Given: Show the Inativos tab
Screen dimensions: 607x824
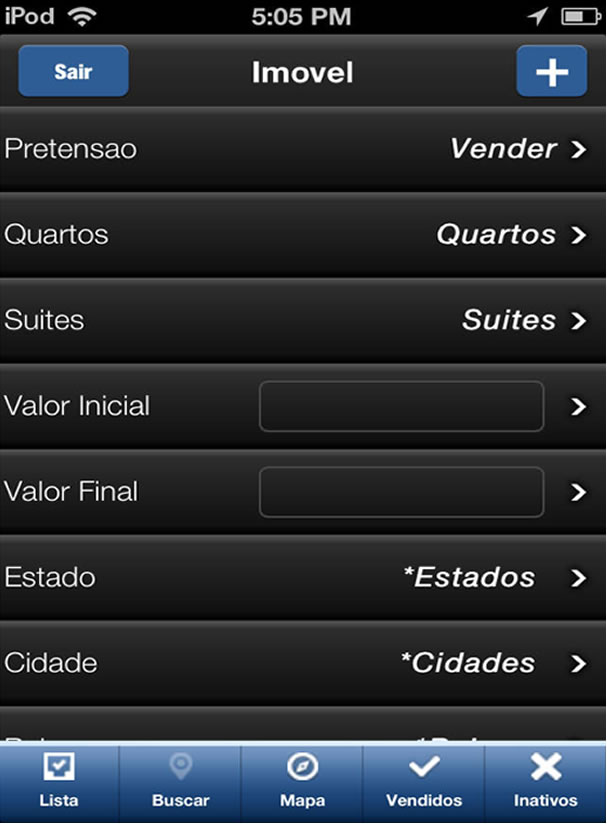Looking at the screenshot, I should pos(546,782).
